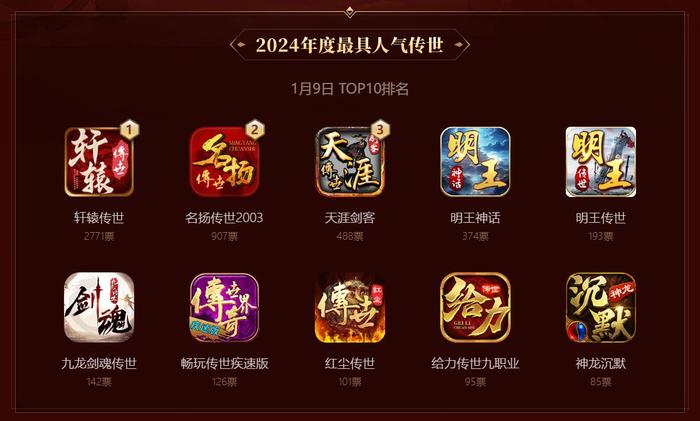Open the 明王传世 game tile
The image size is (700, 421).
click(x=600, y=162)
